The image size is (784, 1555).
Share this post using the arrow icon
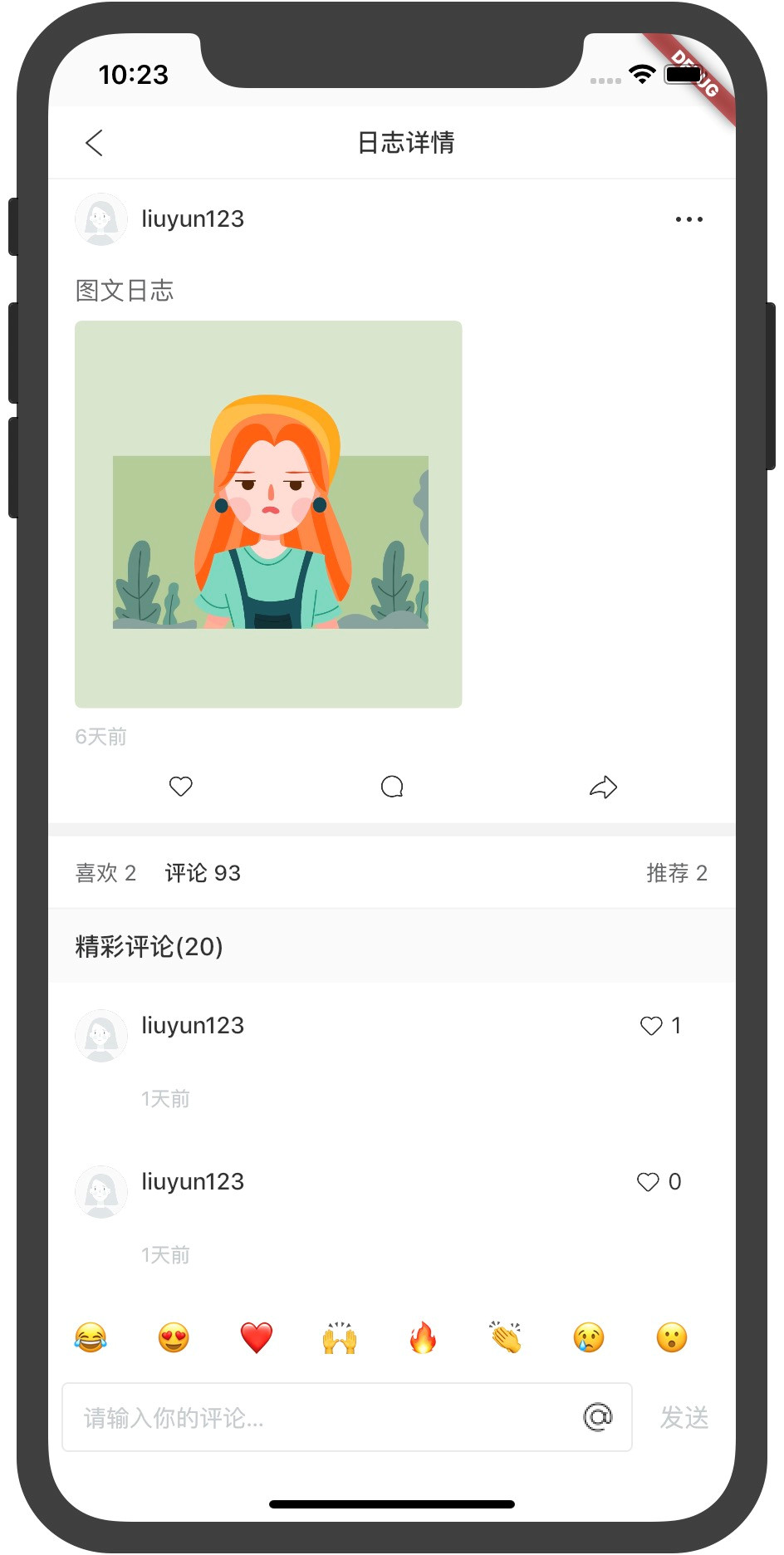tap(603, 787)
